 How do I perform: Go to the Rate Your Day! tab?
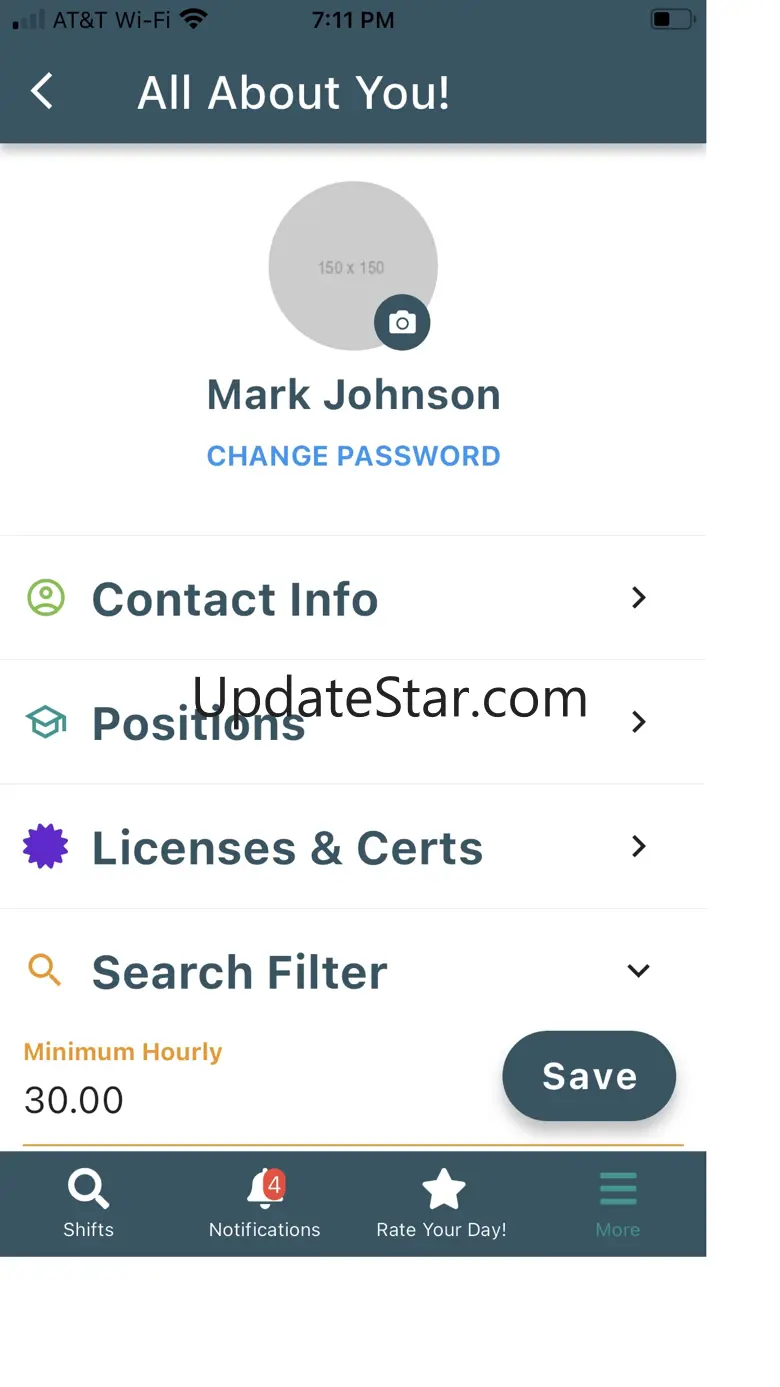[x=441, y=1204]
